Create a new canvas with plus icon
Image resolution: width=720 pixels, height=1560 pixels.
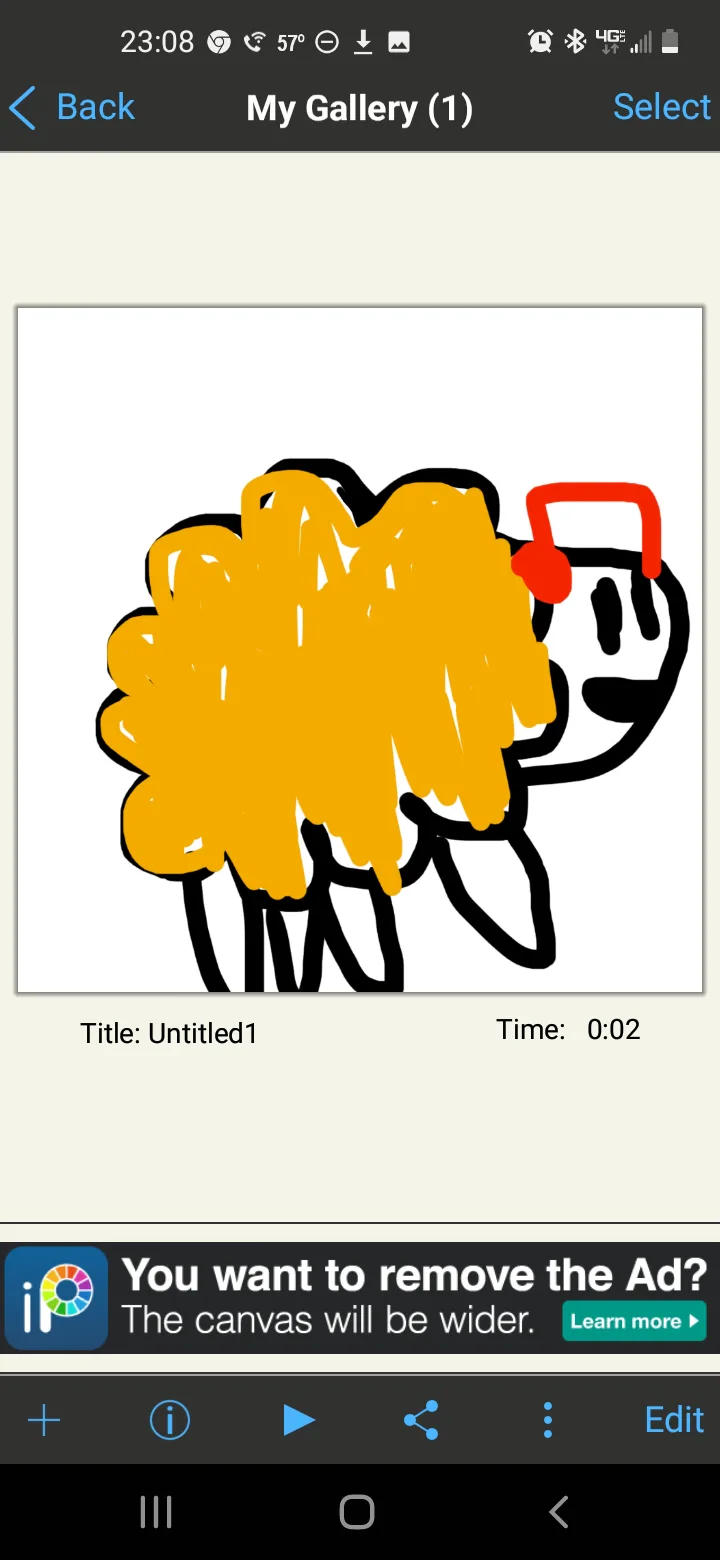[x=44, y=1420]
